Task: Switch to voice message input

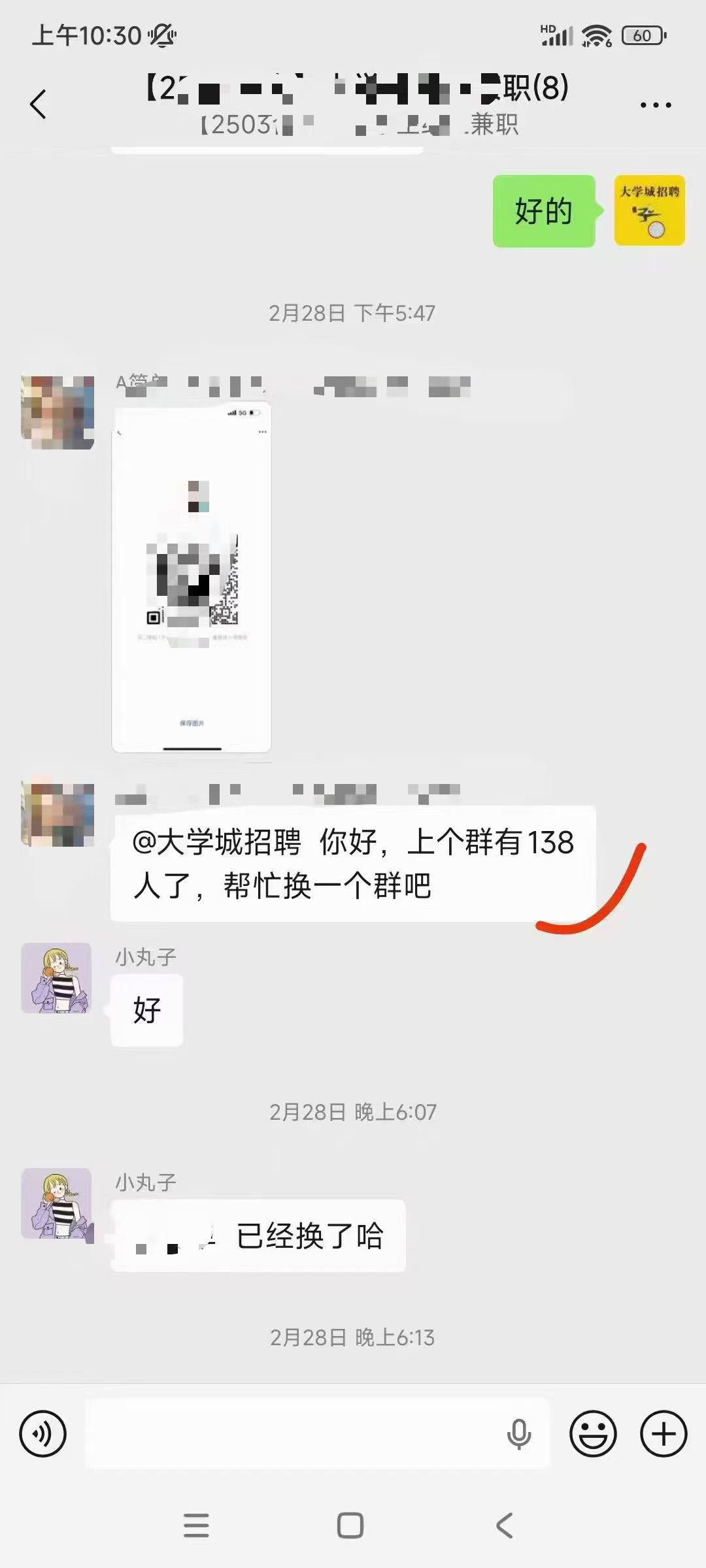Action: pyautogui.click(x=43, y=1434)
